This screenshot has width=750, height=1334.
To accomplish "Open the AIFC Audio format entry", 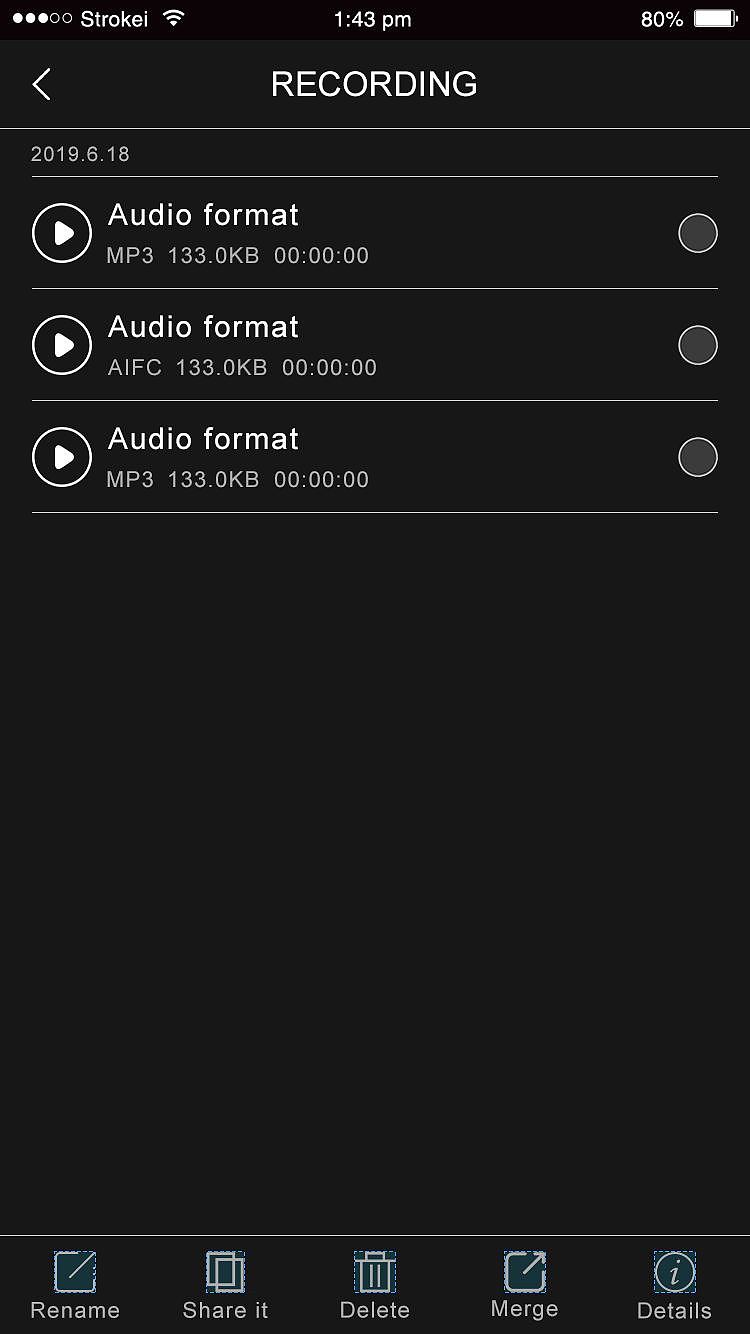I will [202, 327].
